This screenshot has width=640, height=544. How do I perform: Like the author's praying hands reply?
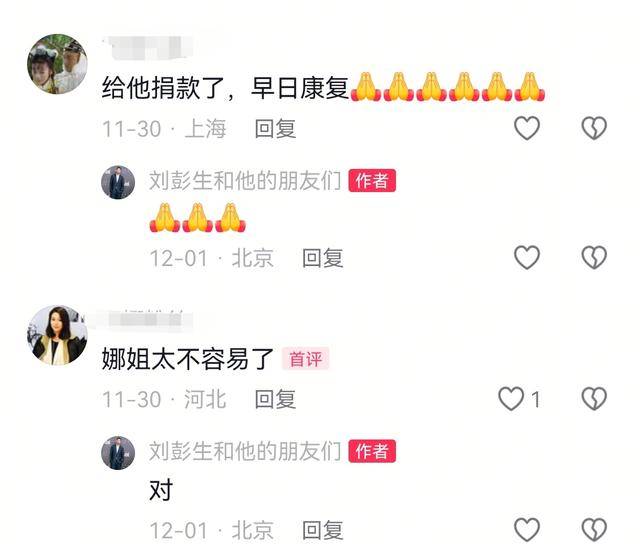click(526, 258)
